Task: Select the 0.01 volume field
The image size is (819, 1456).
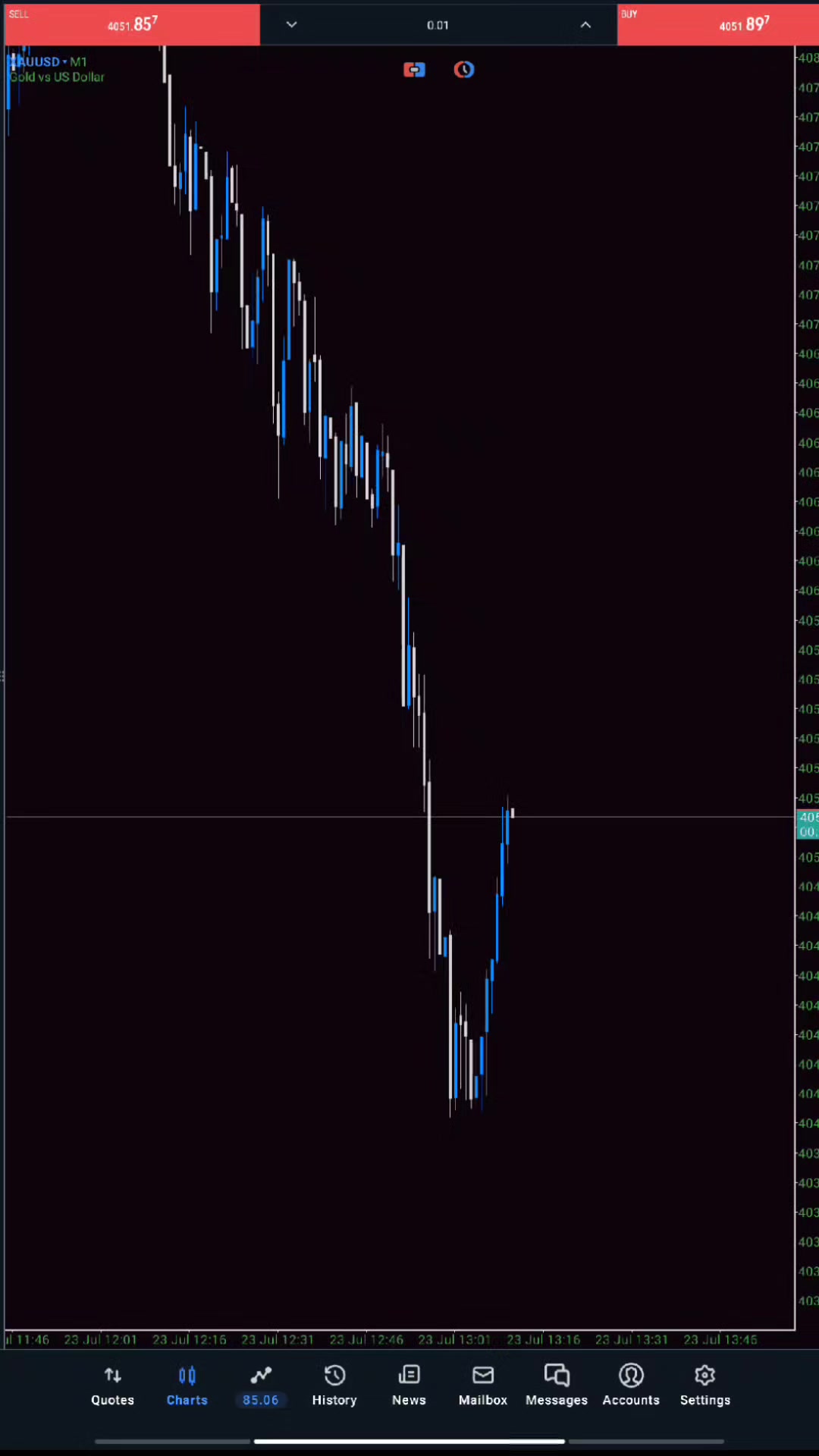Action: (438, 25)
